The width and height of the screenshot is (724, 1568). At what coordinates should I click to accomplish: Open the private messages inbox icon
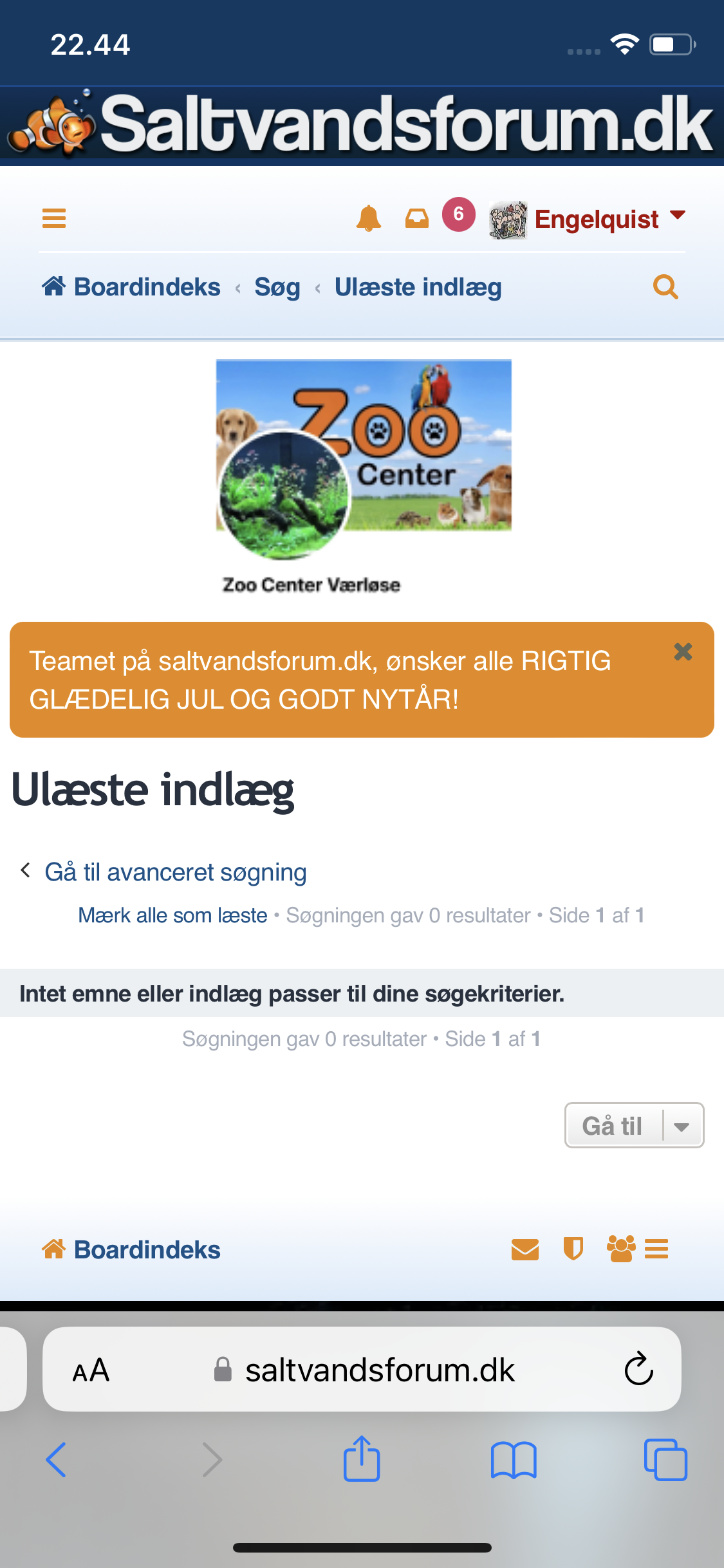point(417,218)
